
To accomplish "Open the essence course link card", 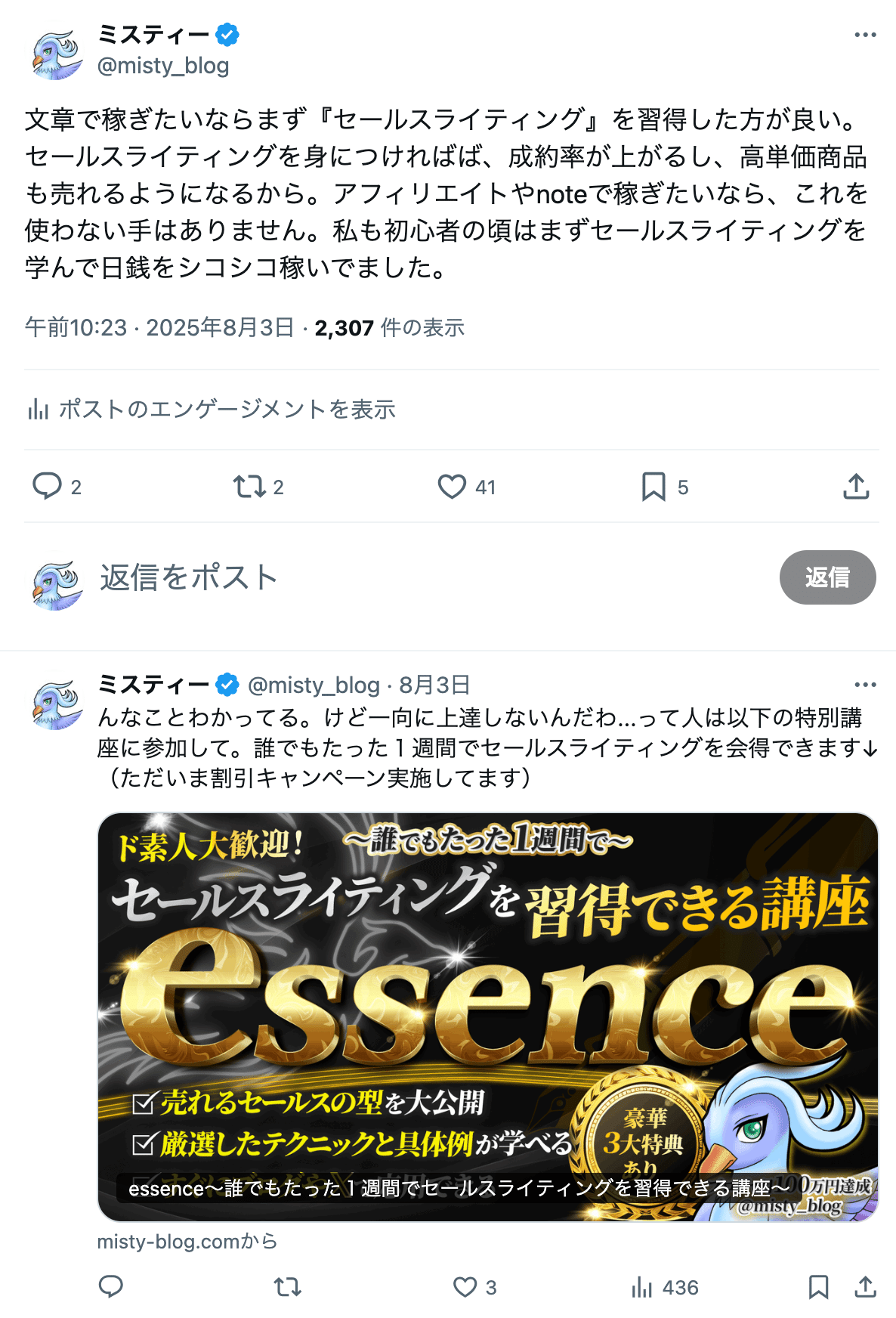I will (487, 1016).
